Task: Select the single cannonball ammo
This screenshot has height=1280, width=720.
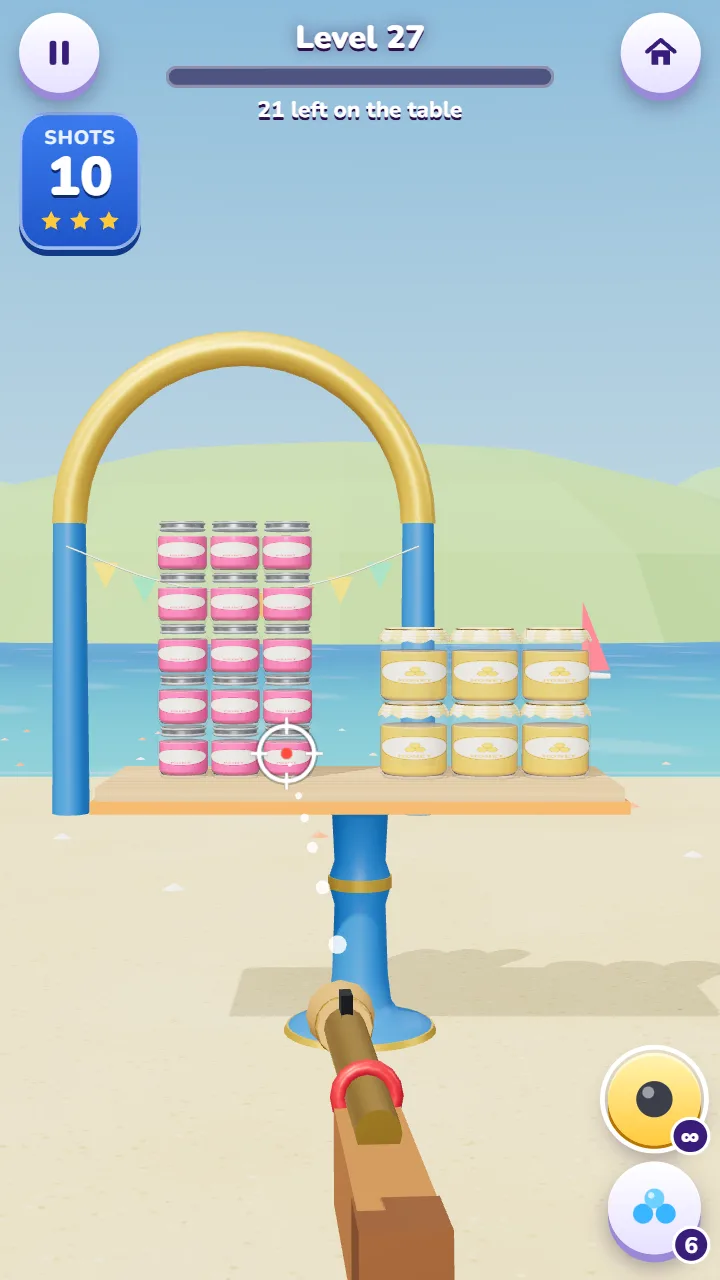Action: click(655, 1100)
